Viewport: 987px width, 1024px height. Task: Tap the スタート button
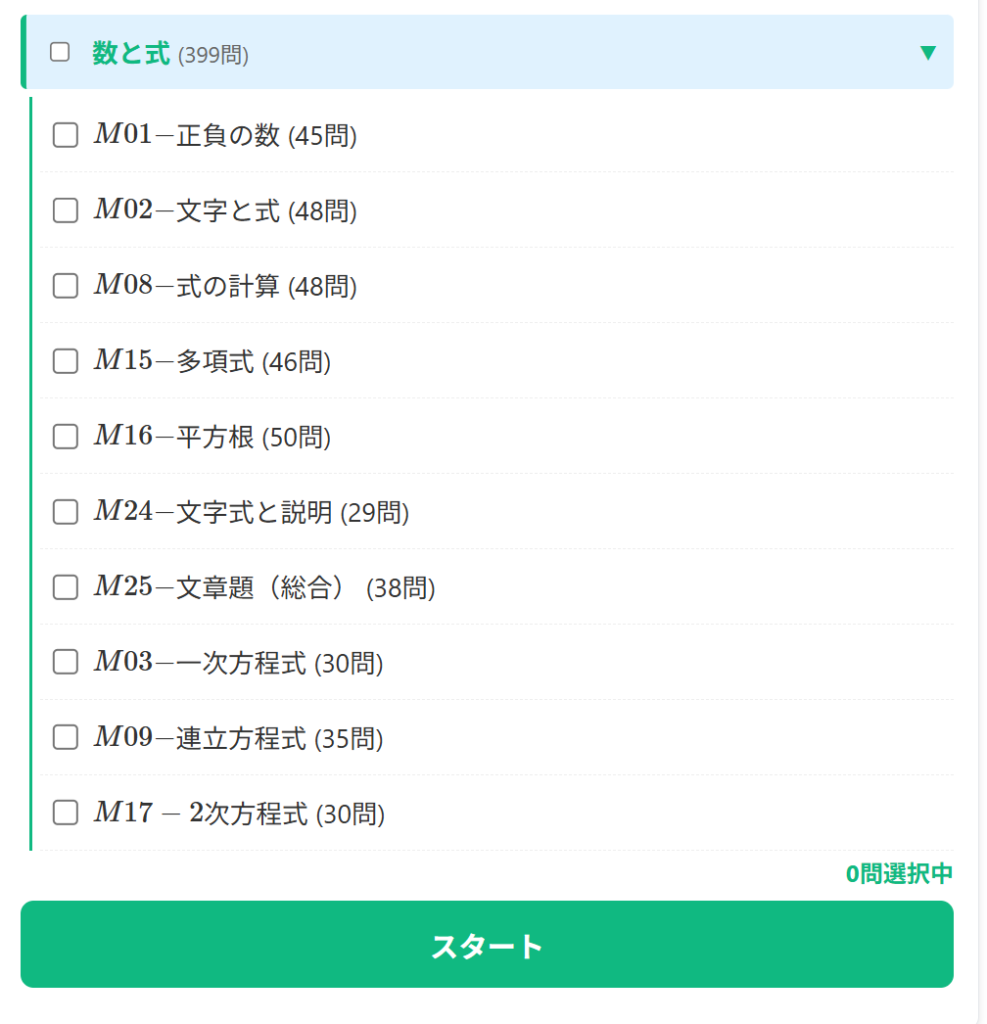pos(487,944)
